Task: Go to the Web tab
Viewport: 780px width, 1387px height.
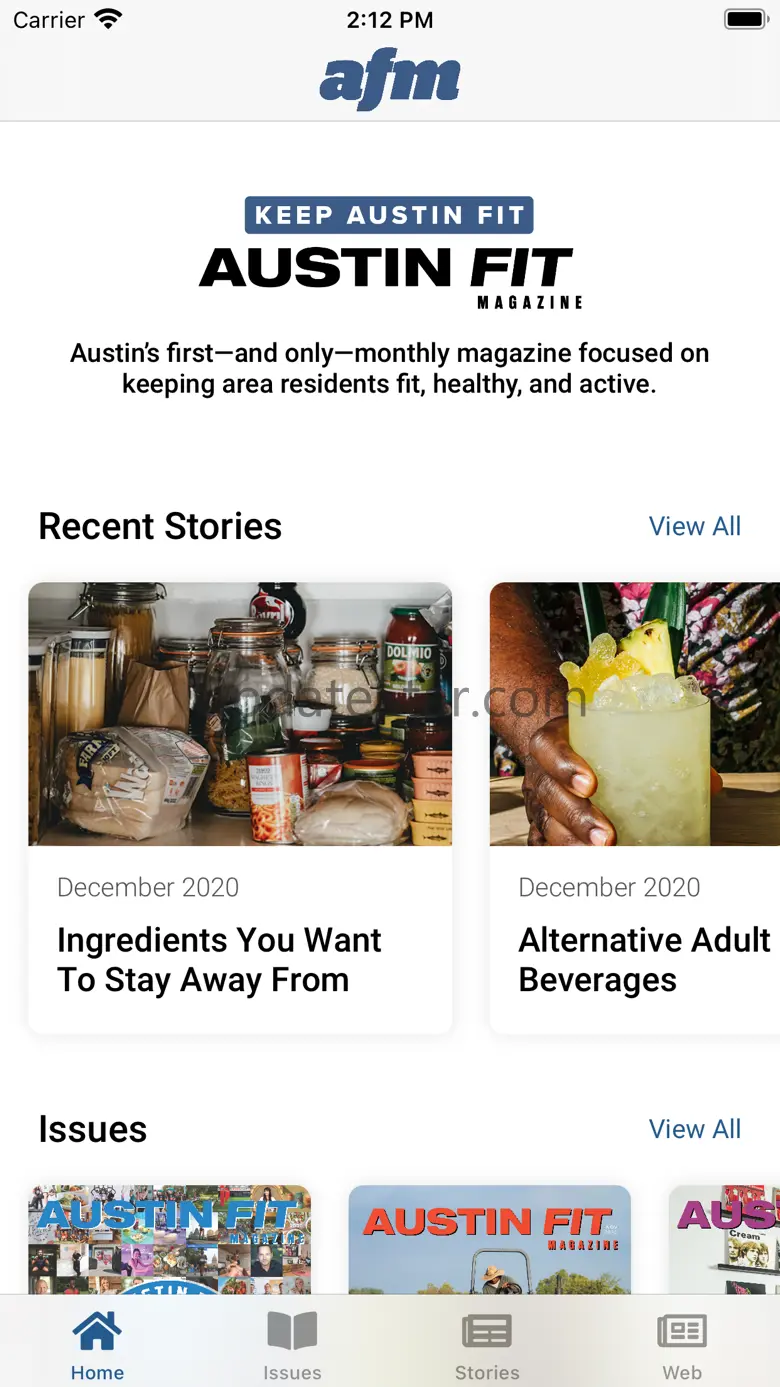Action: pyautogui.click(x=682, y=1346)
